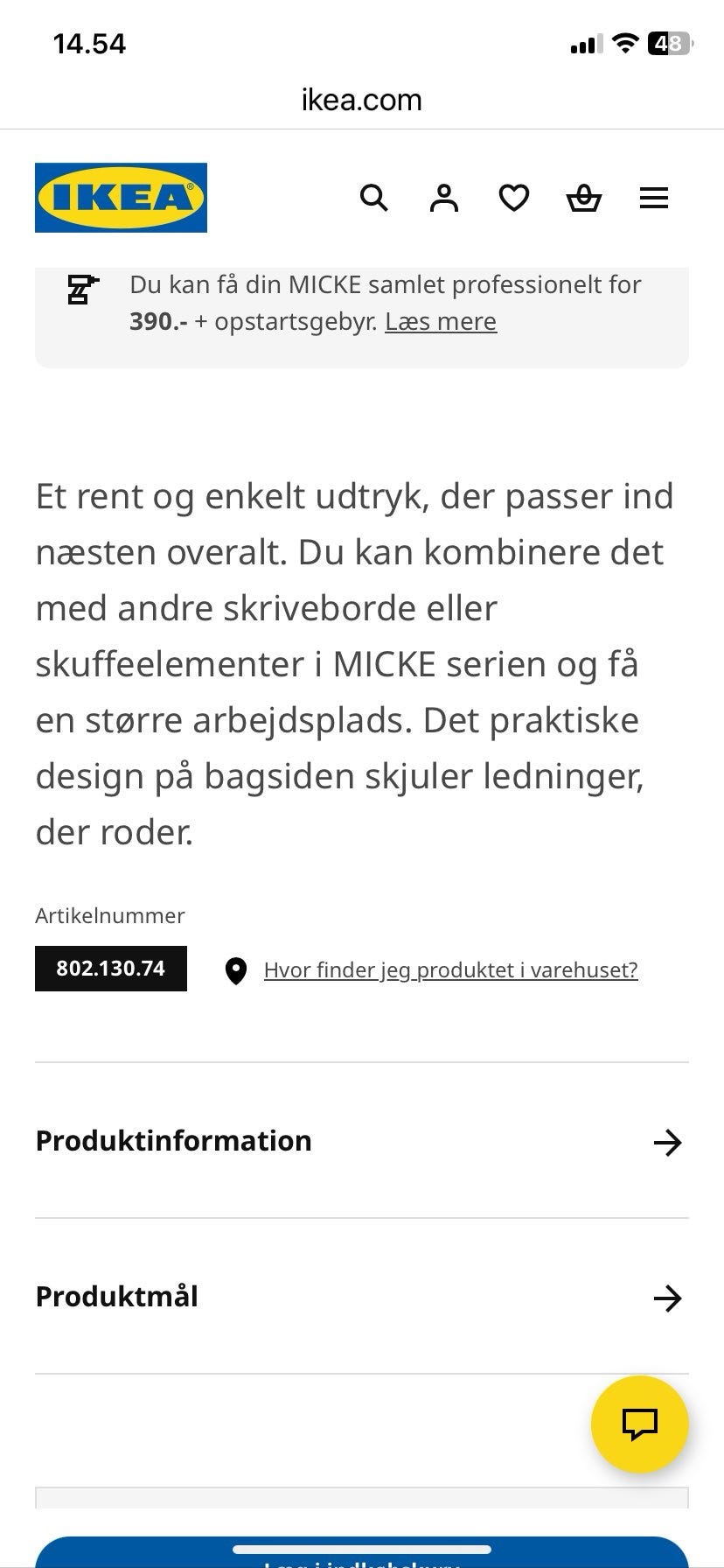Open search with the magnifying glass icon

(373, 198)
